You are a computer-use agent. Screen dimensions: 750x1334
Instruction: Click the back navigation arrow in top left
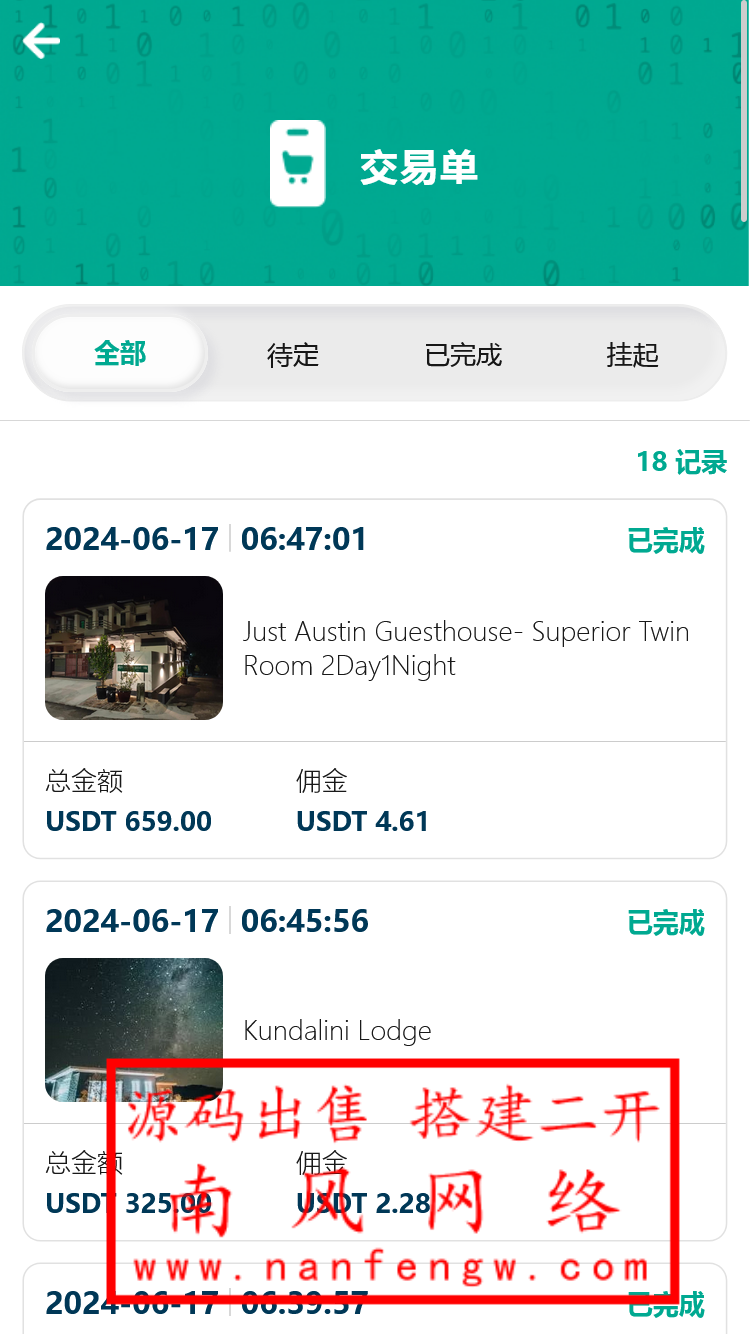[x=42, y=41]
